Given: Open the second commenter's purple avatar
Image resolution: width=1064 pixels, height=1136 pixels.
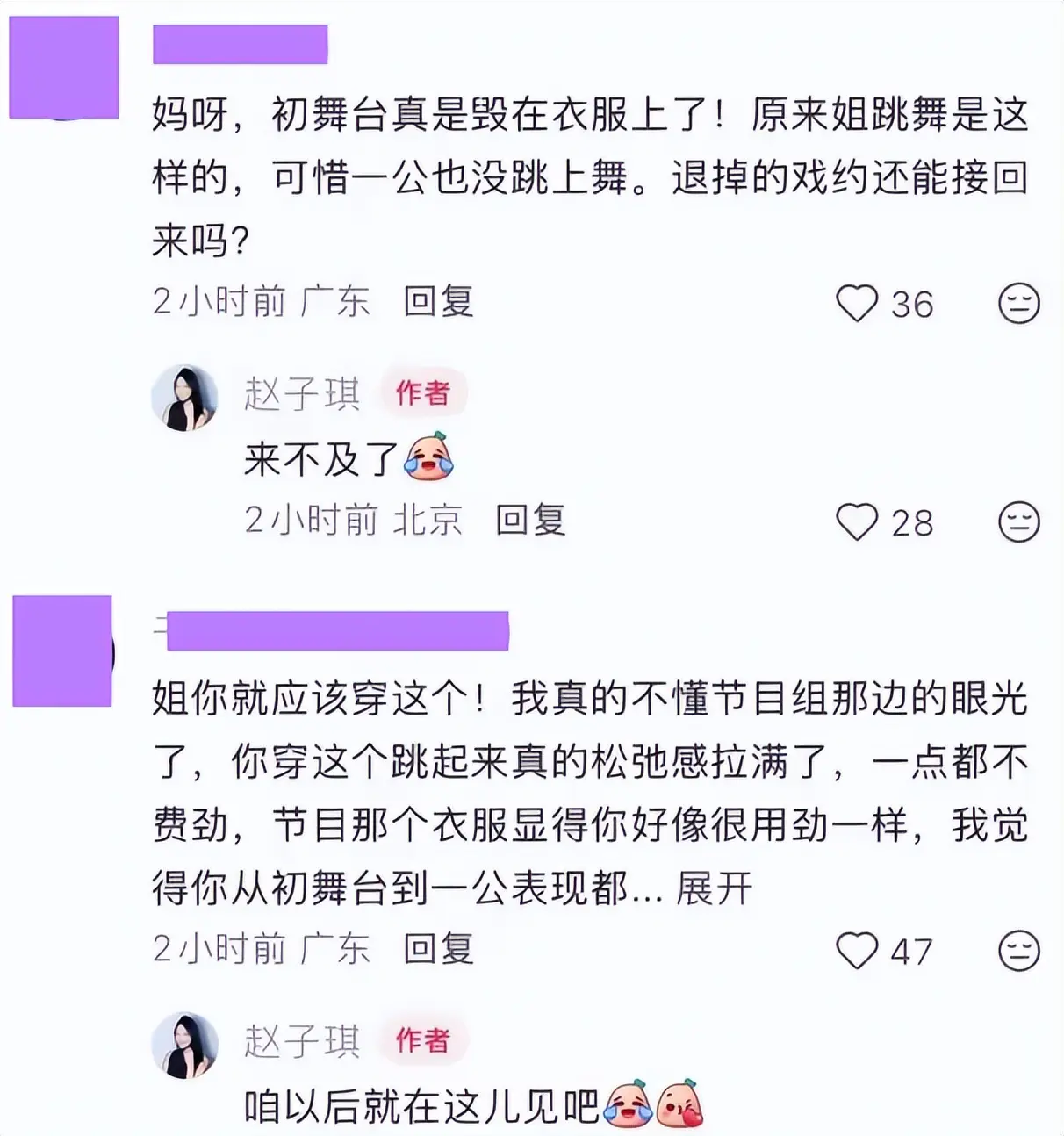Looking at the screenshot, I should click(x=62, y=651).
